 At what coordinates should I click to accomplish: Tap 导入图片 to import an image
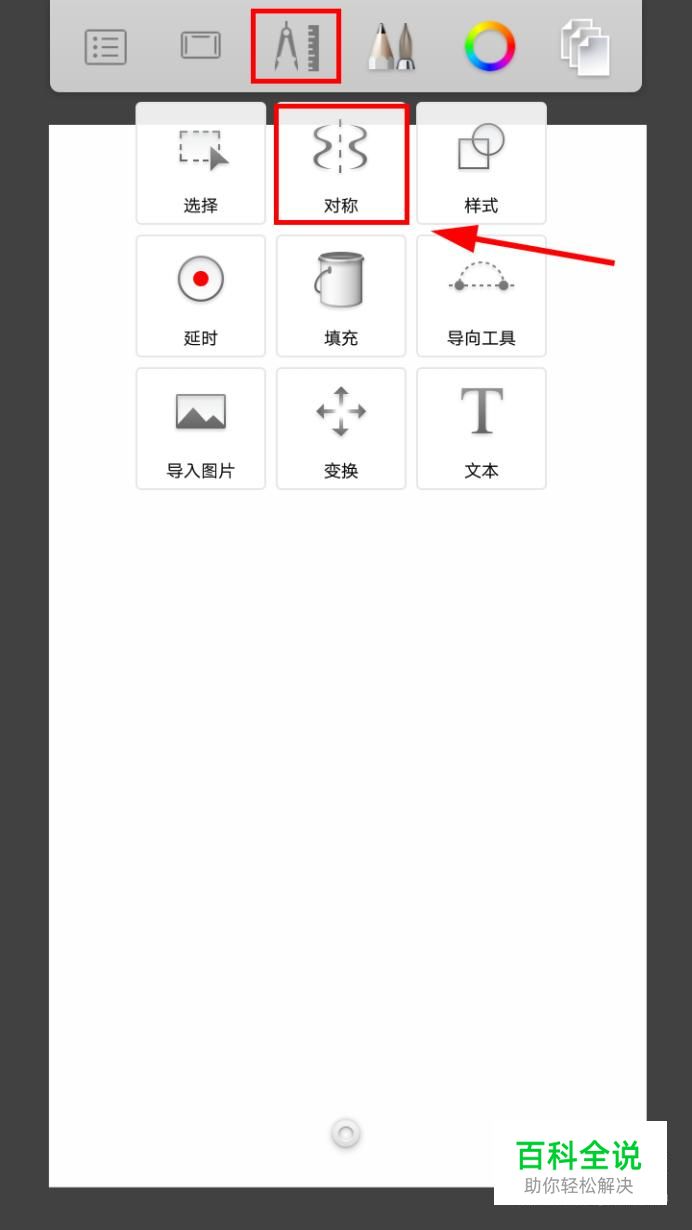[201, 429]
